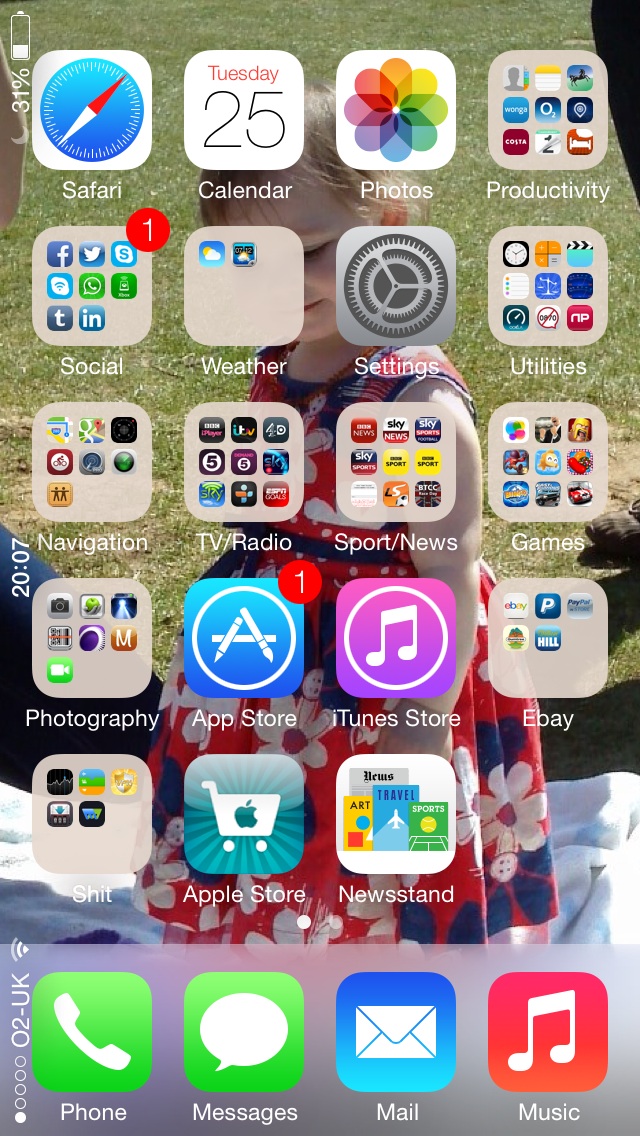Open the Navigation folder
Screen dimensions: 640x1136
(x=92, y=462)
